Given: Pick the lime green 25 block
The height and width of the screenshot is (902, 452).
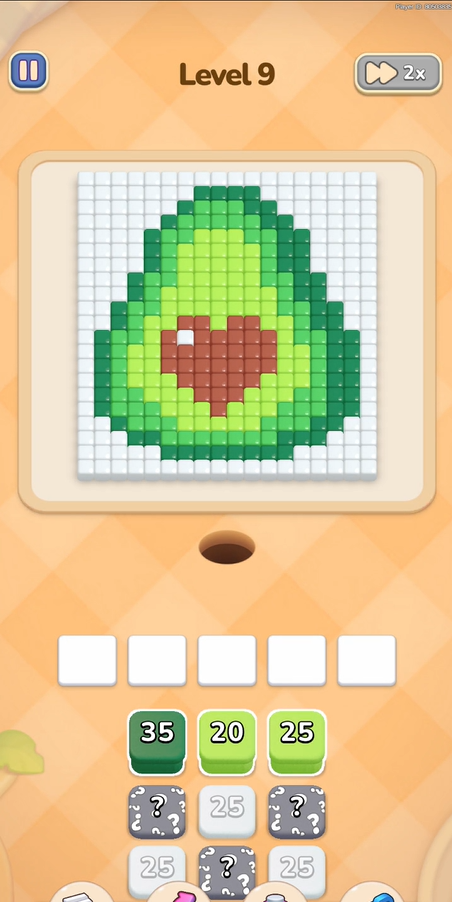Looking at the screenshot, I should coord(297,742).
